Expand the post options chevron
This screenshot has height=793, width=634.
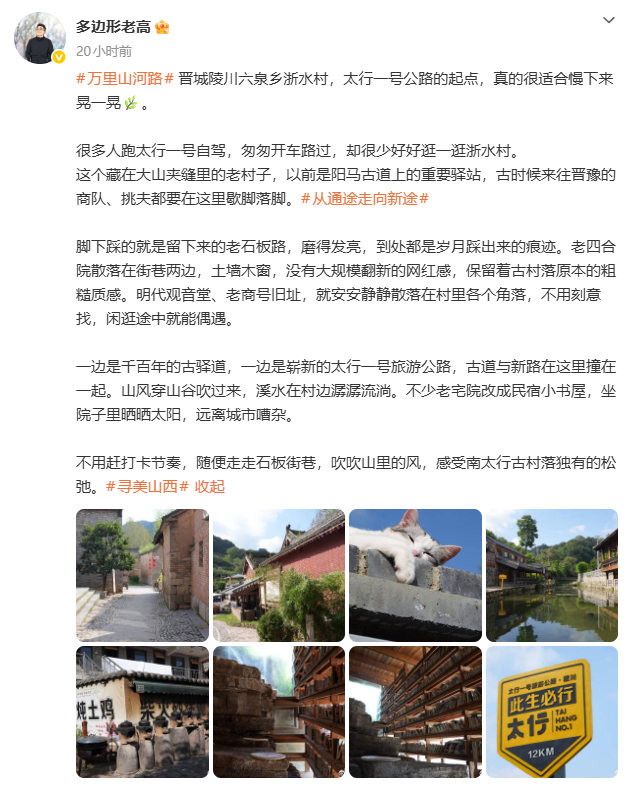pos(609,20)
